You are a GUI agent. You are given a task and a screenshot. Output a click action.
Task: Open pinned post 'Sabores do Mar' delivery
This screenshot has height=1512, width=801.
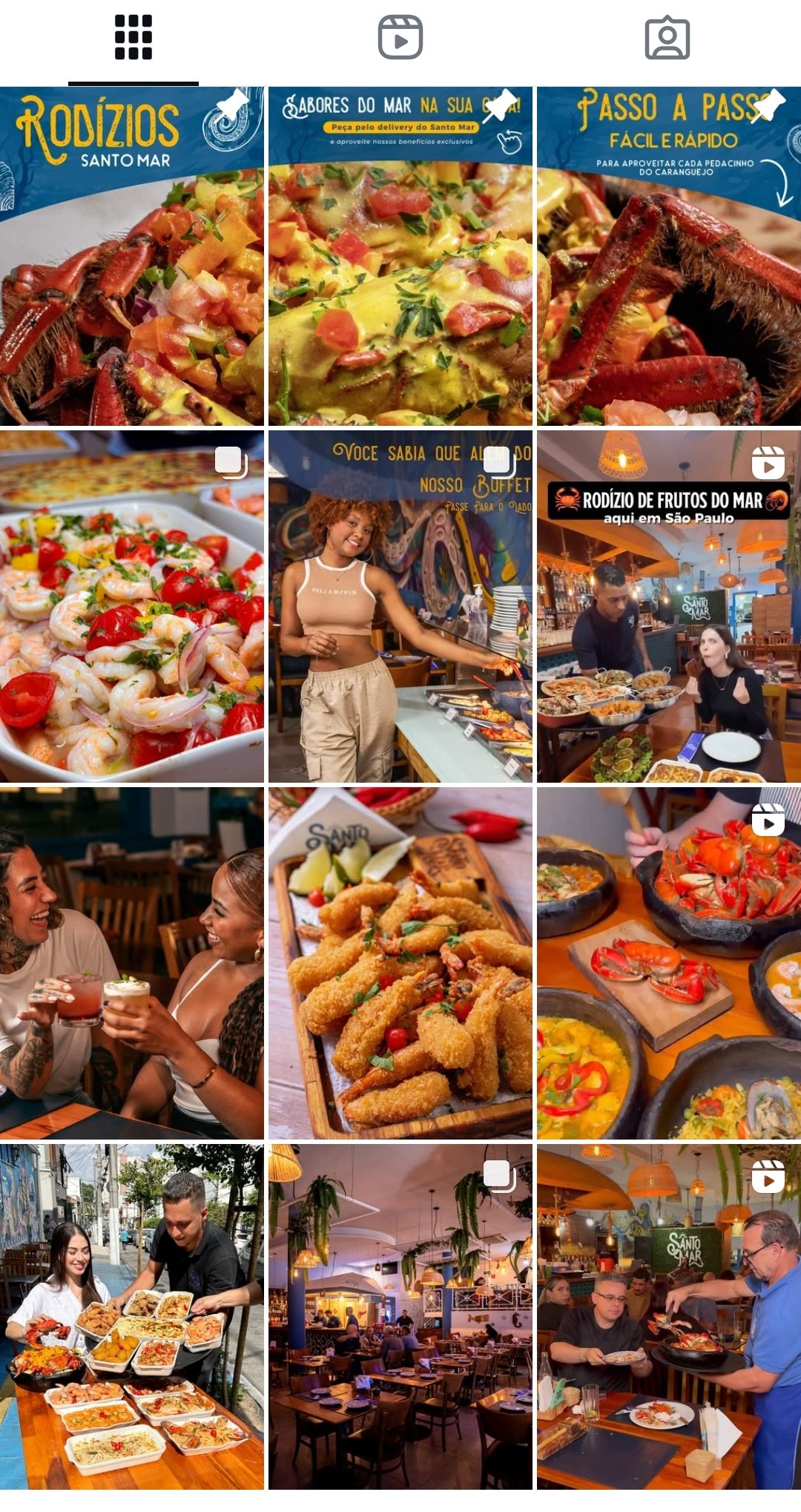[x=400, y=256]
